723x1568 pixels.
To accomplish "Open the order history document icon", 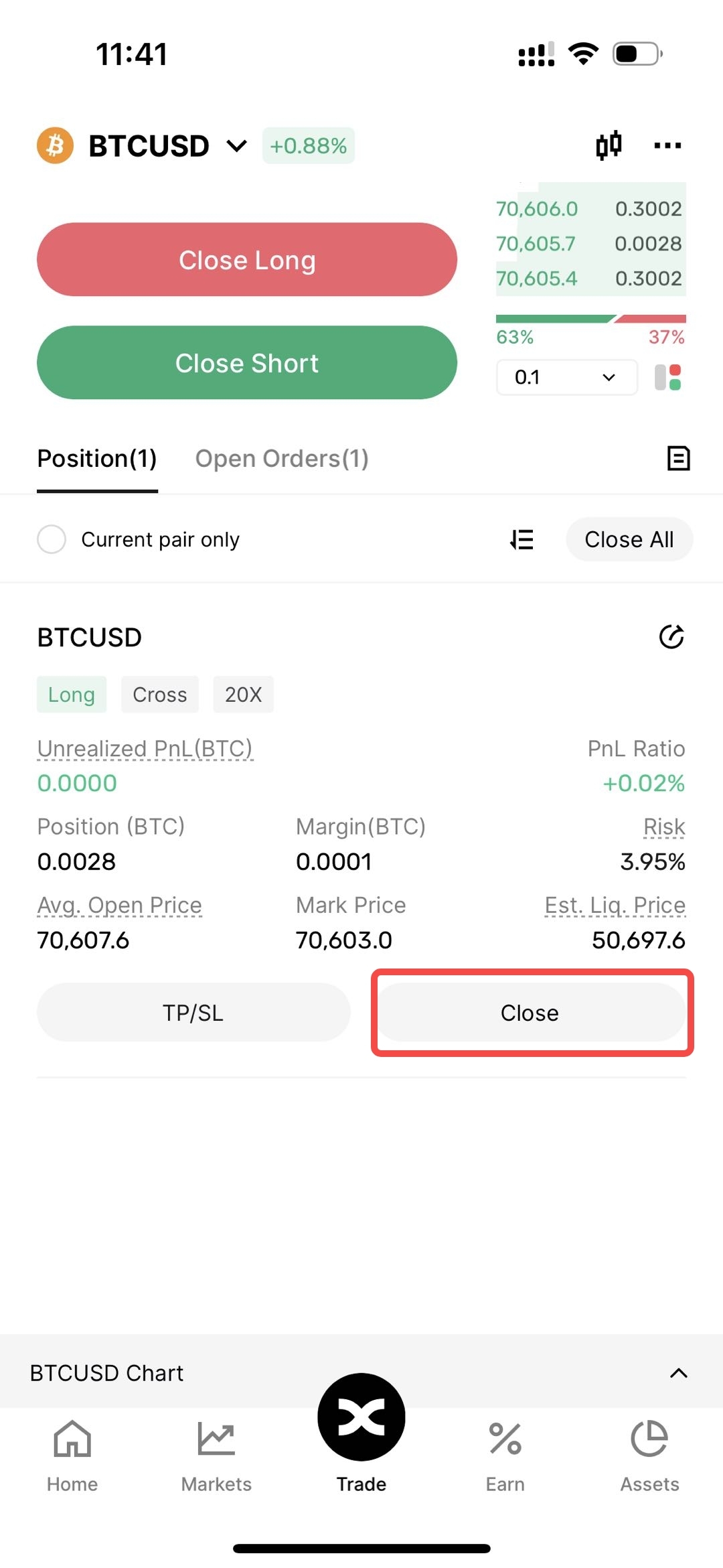I will coord(678,459).
